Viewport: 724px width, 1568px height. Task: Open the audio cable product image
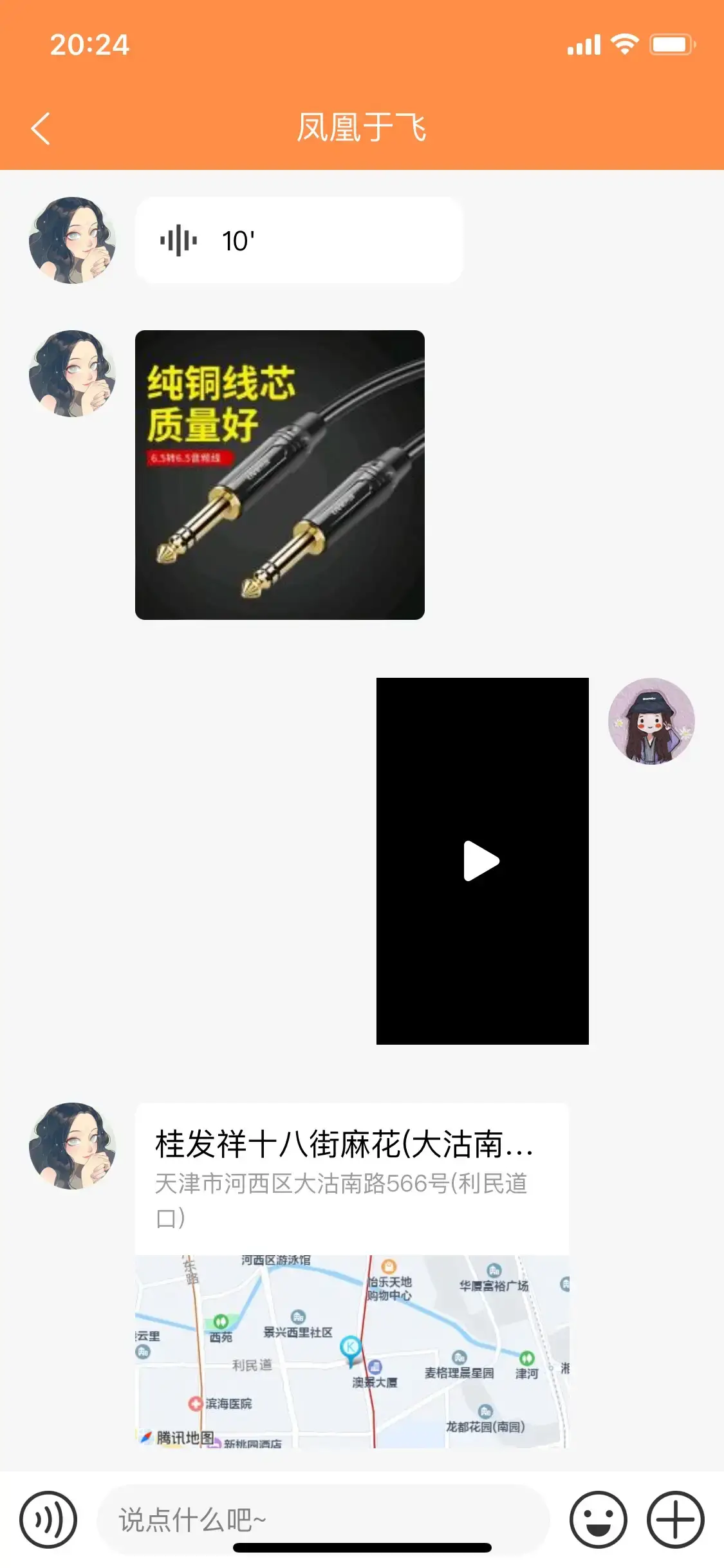pos(280,475)
